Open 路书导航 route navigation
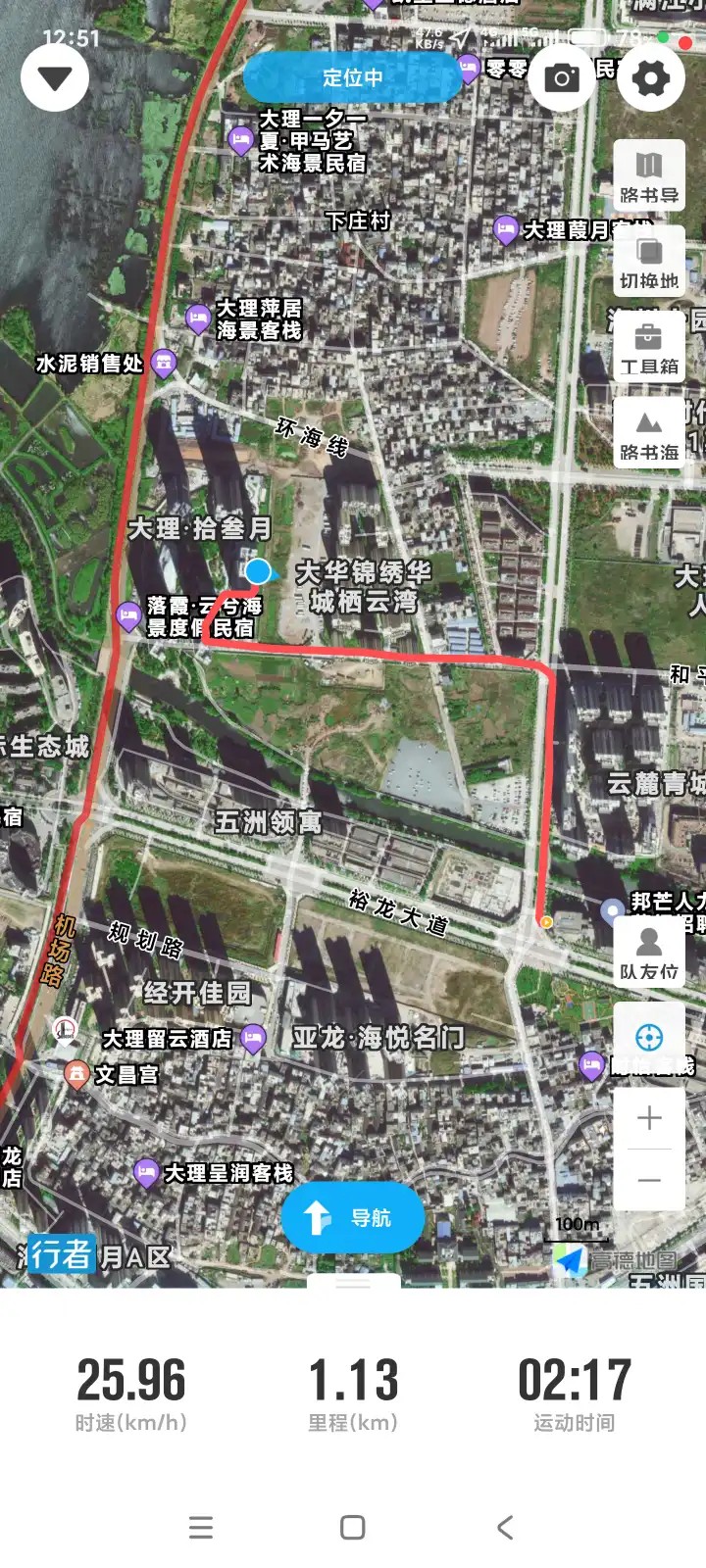The height and width of the screenshot is (1568, 706). [x=649, y=175]
